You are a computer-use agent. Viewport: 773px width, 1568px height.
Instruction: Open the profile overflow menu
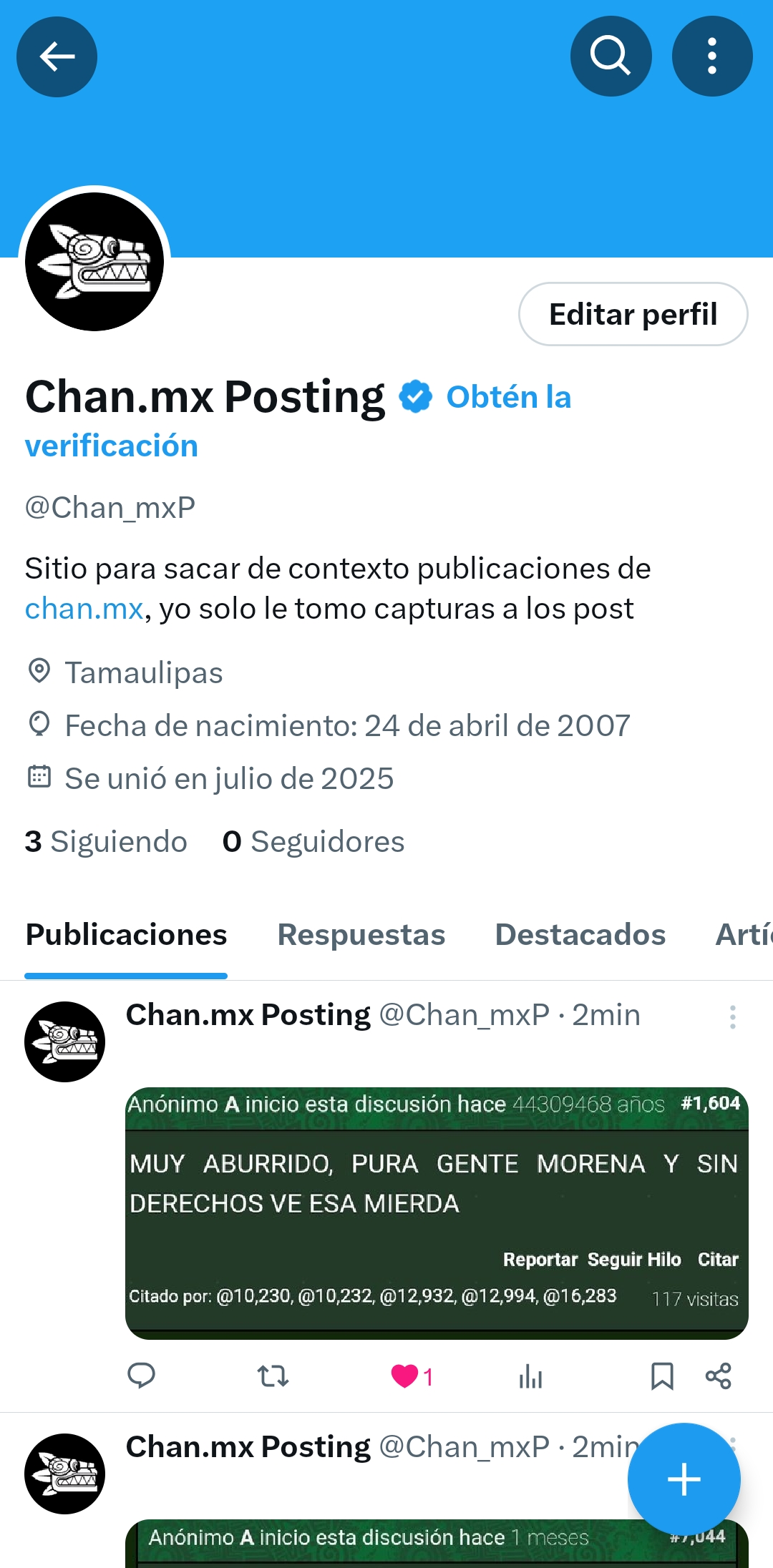click(x=711, y=57)
